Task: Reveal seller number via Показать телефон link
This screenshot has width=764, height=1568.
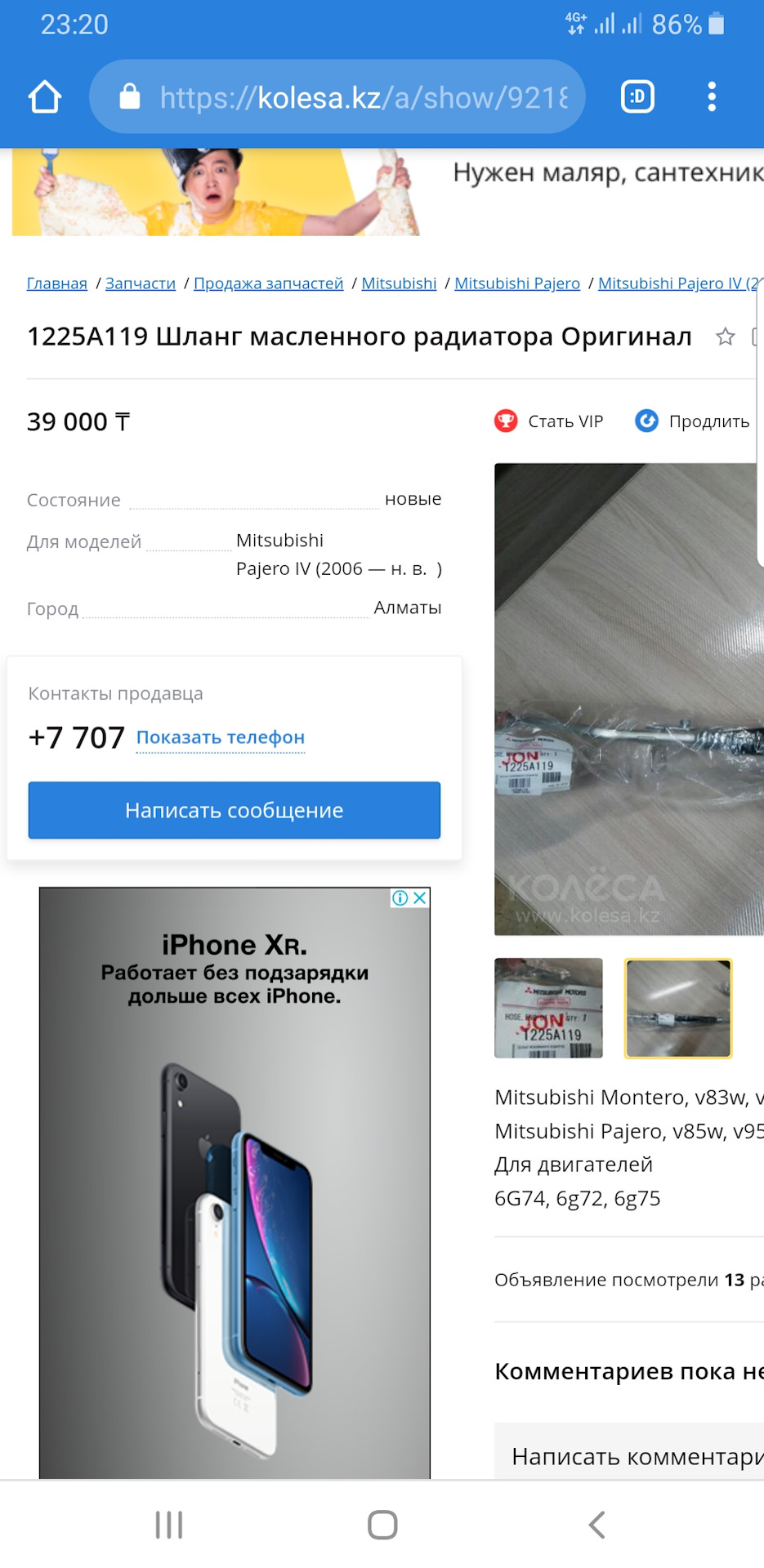Action: (220, 737)
